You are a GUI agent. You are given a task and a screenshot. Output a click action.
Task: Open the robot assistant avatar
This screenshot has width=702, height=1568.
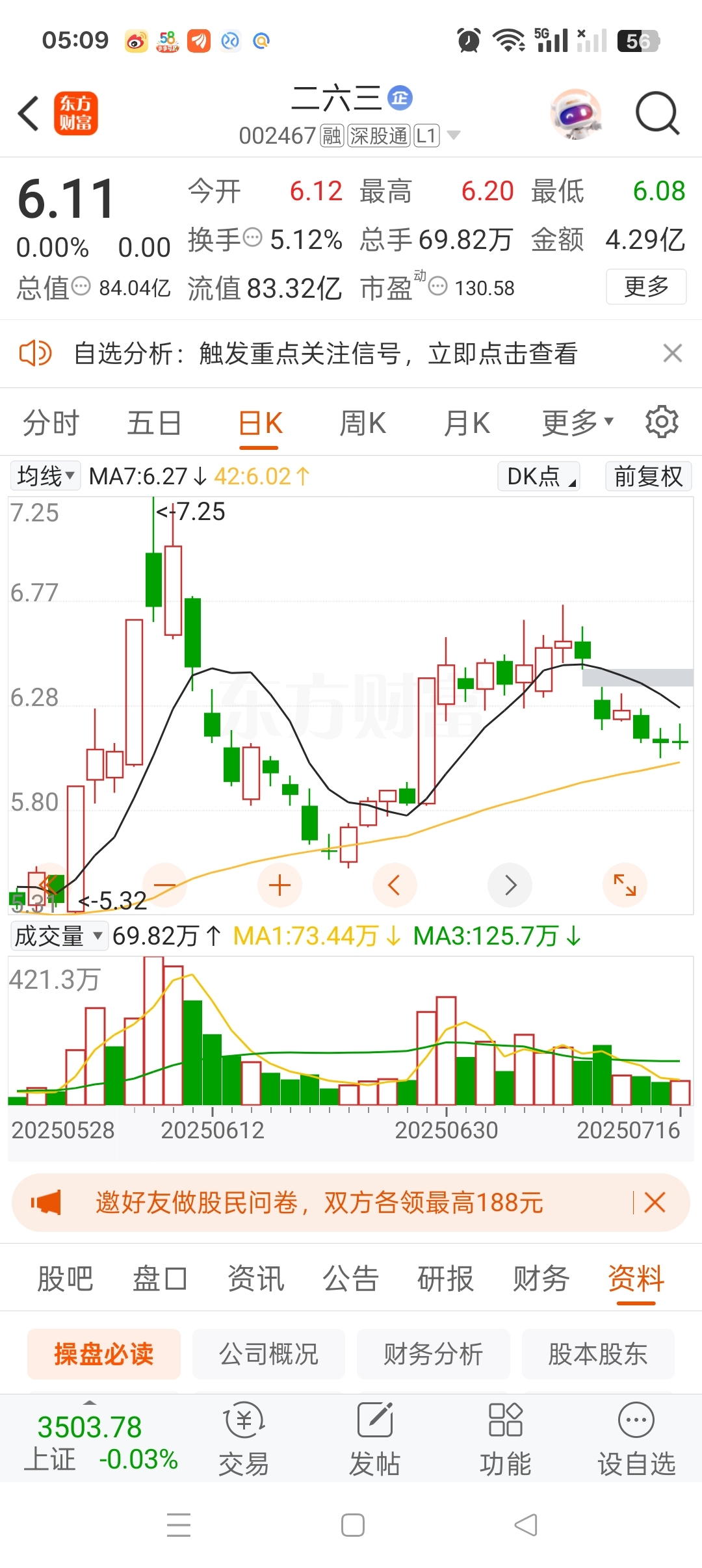click(x=575, y=113)
